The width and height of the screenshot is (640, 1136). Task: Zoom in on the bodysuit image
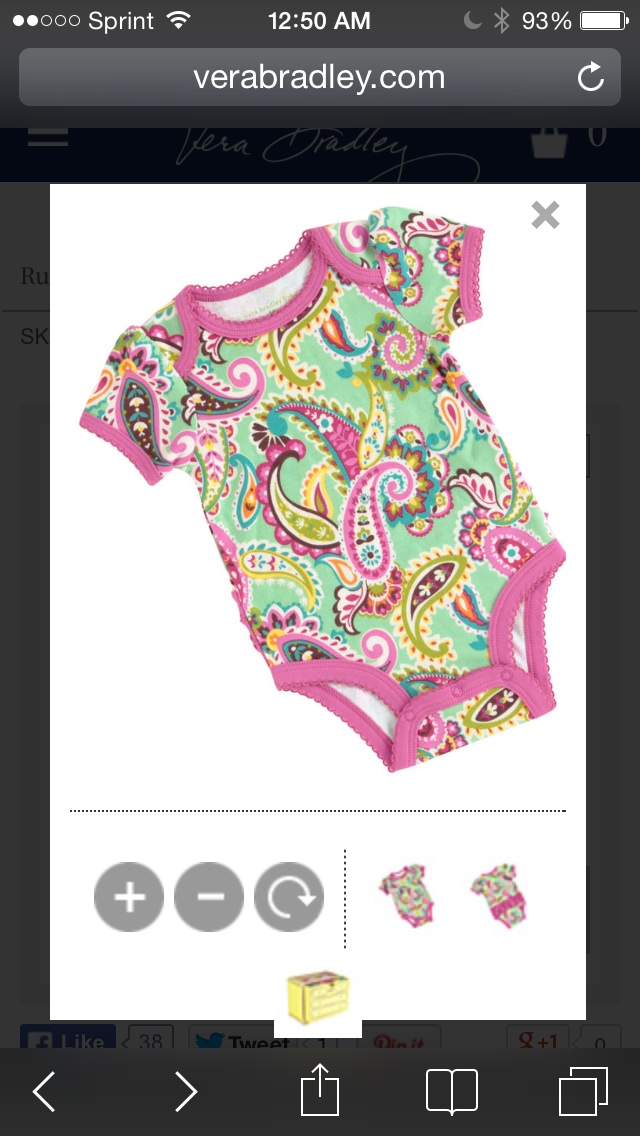(x=129, y=897)
